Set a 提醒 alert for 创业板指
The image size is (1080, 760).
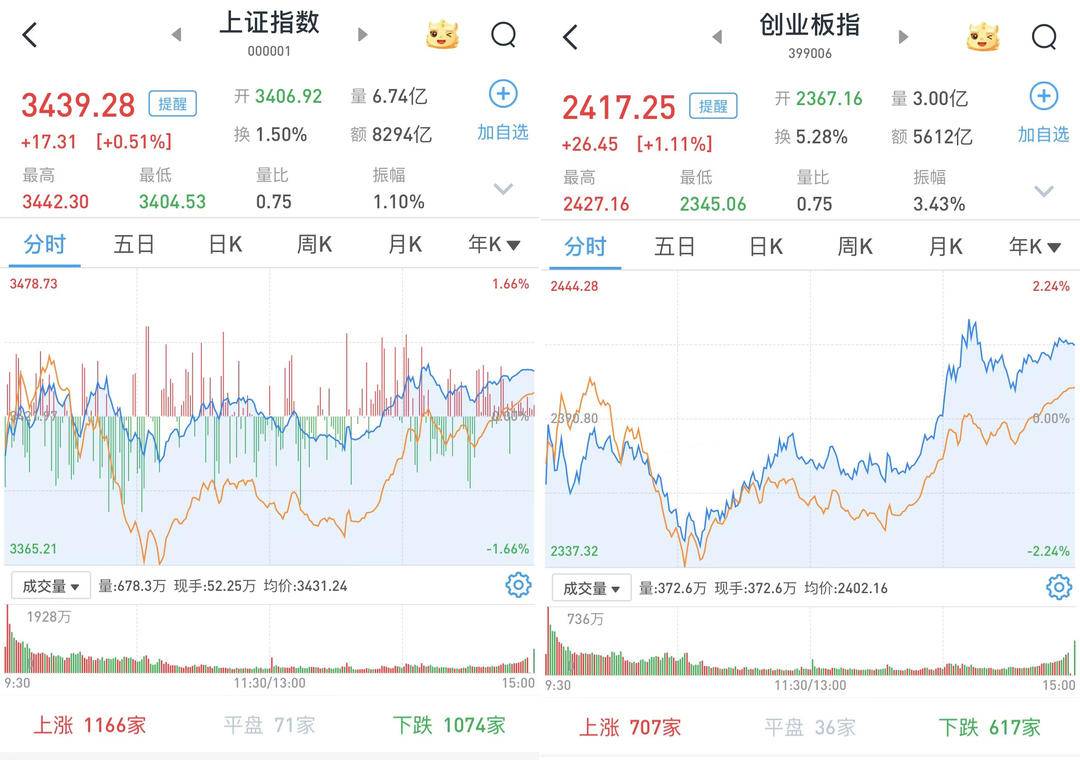click(x=713, y=106)
